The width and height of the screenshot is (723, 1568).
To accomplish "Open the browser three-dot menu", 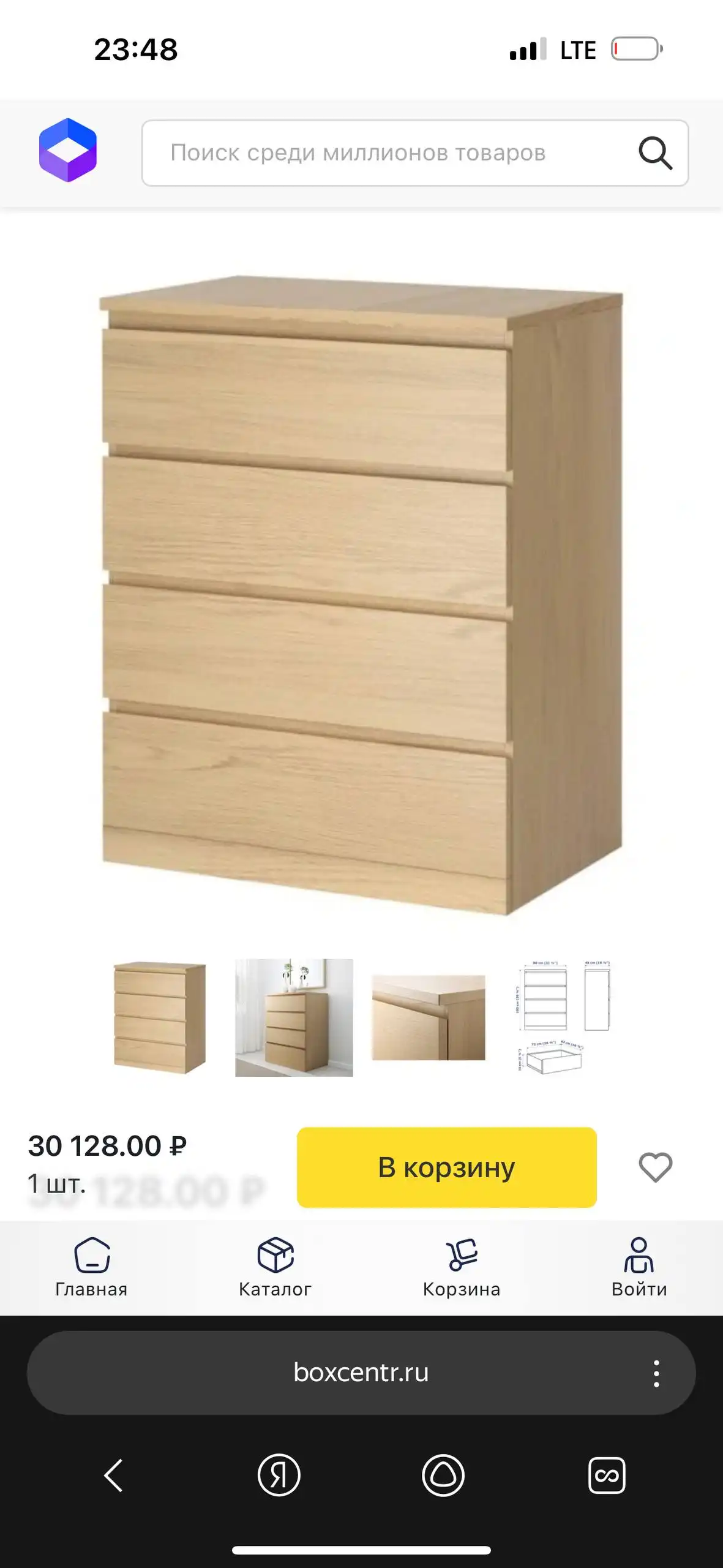I will tap(656, 1373).
